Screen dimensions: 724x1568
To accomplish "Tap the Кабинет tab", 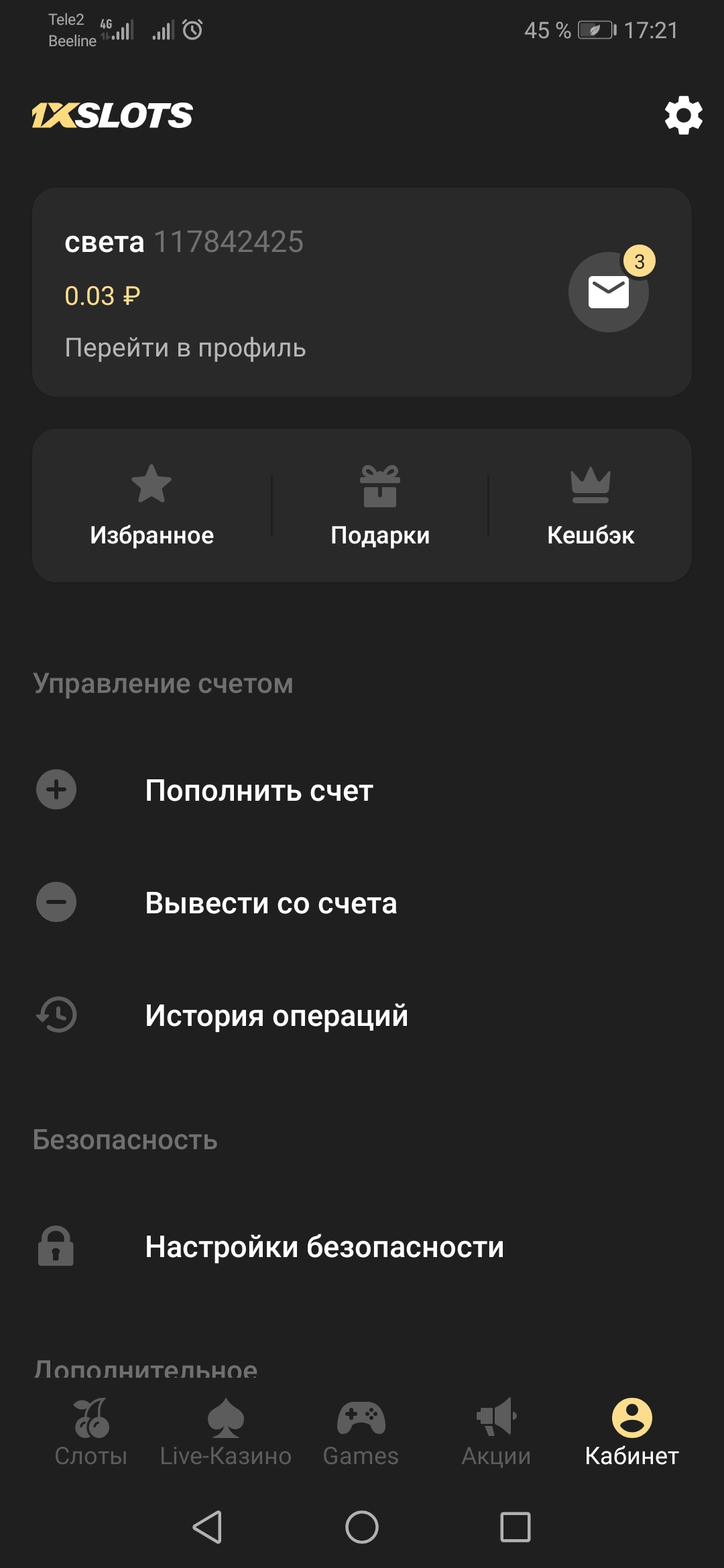I will pos(631,1433).
